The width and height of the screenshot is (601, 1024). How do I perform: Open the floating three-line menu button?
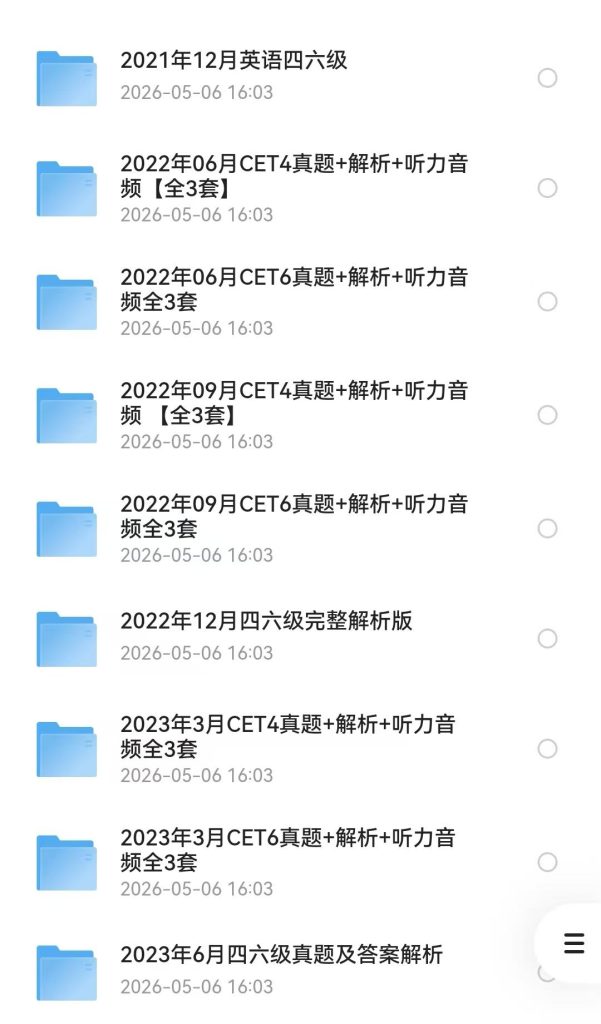coord(574,944)
